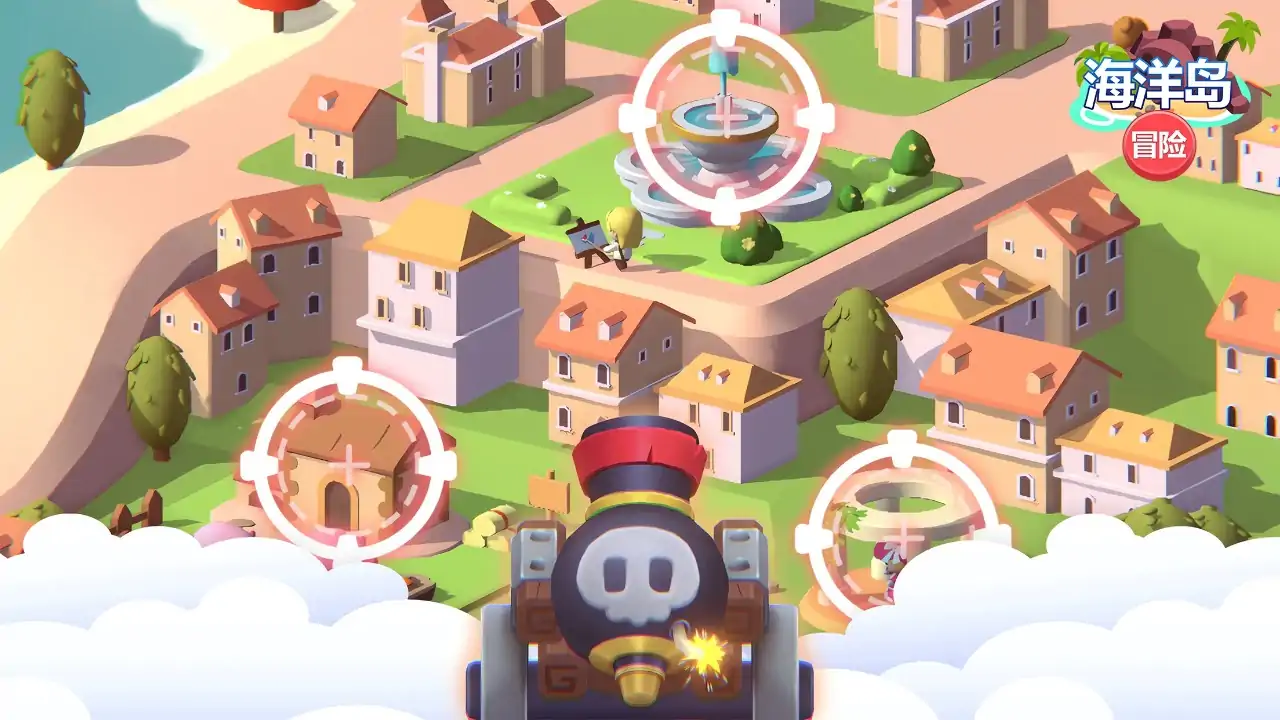Aim the cannon at the fountain target
The width and height of the screenshot is (1280, 720).
727,119
